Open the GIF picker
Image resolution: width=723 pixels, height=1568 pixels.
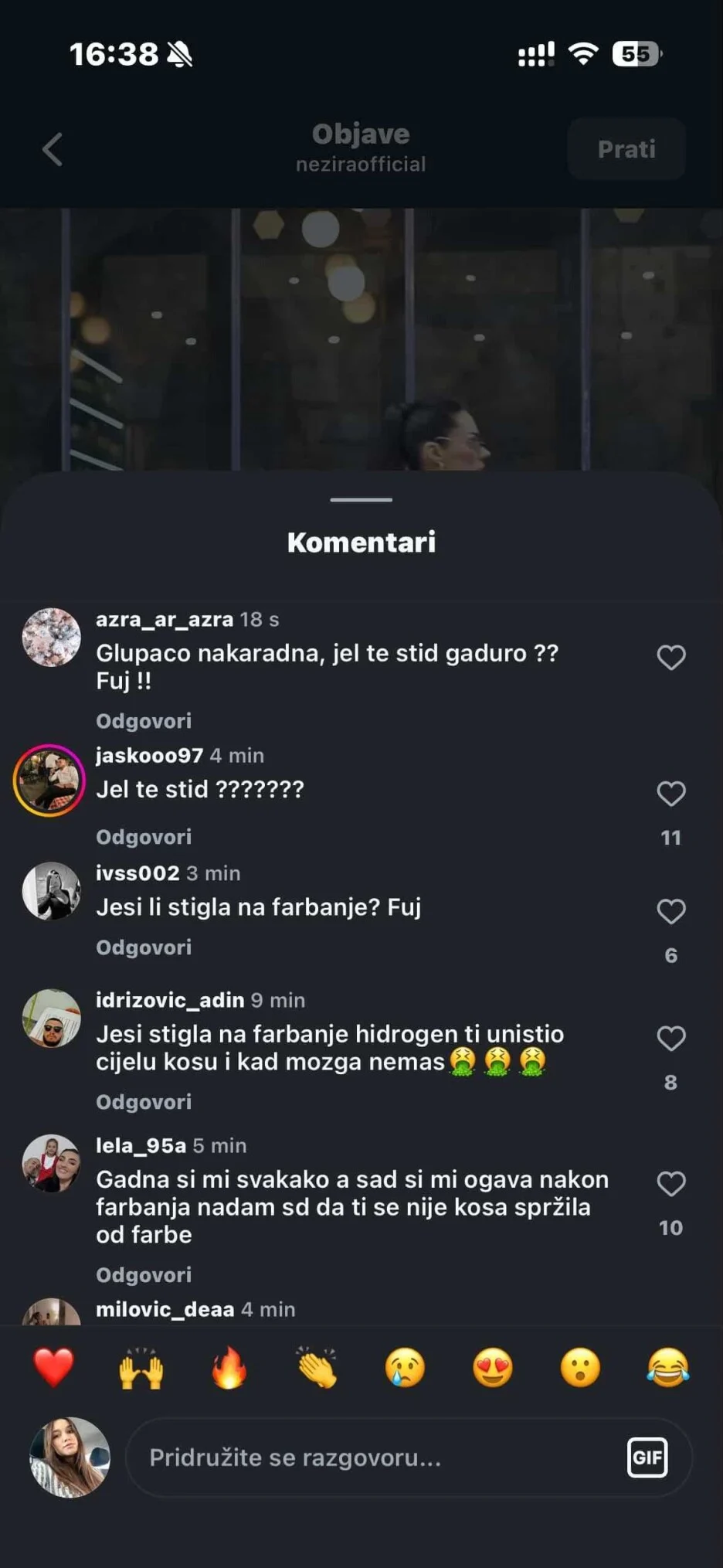pyautogui.click(x=647, y=1457)
